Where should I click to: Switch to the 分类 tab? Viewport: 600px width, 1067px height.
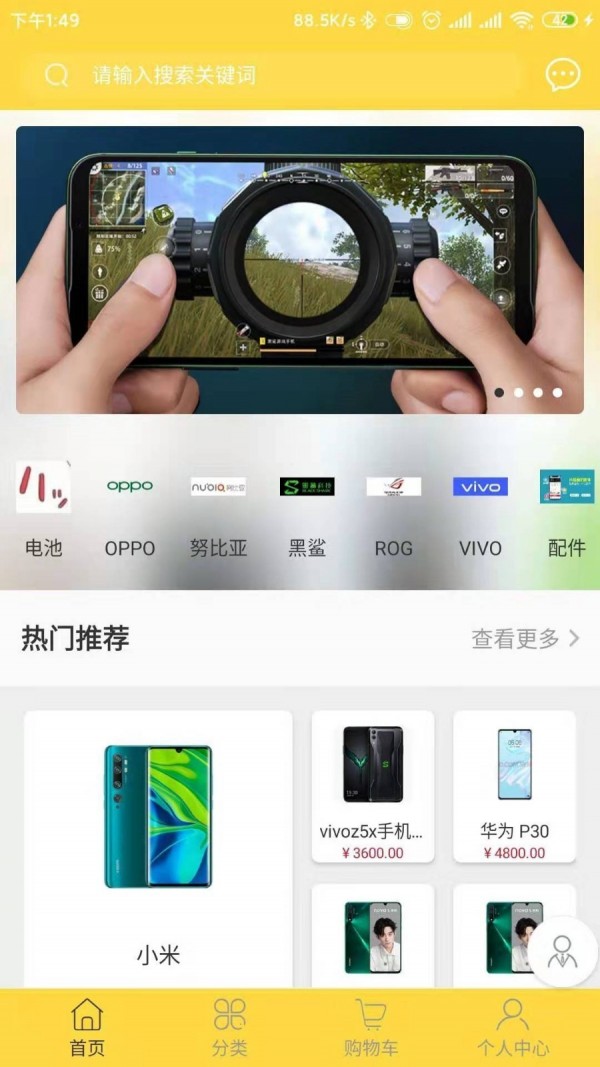point(230,1028)
